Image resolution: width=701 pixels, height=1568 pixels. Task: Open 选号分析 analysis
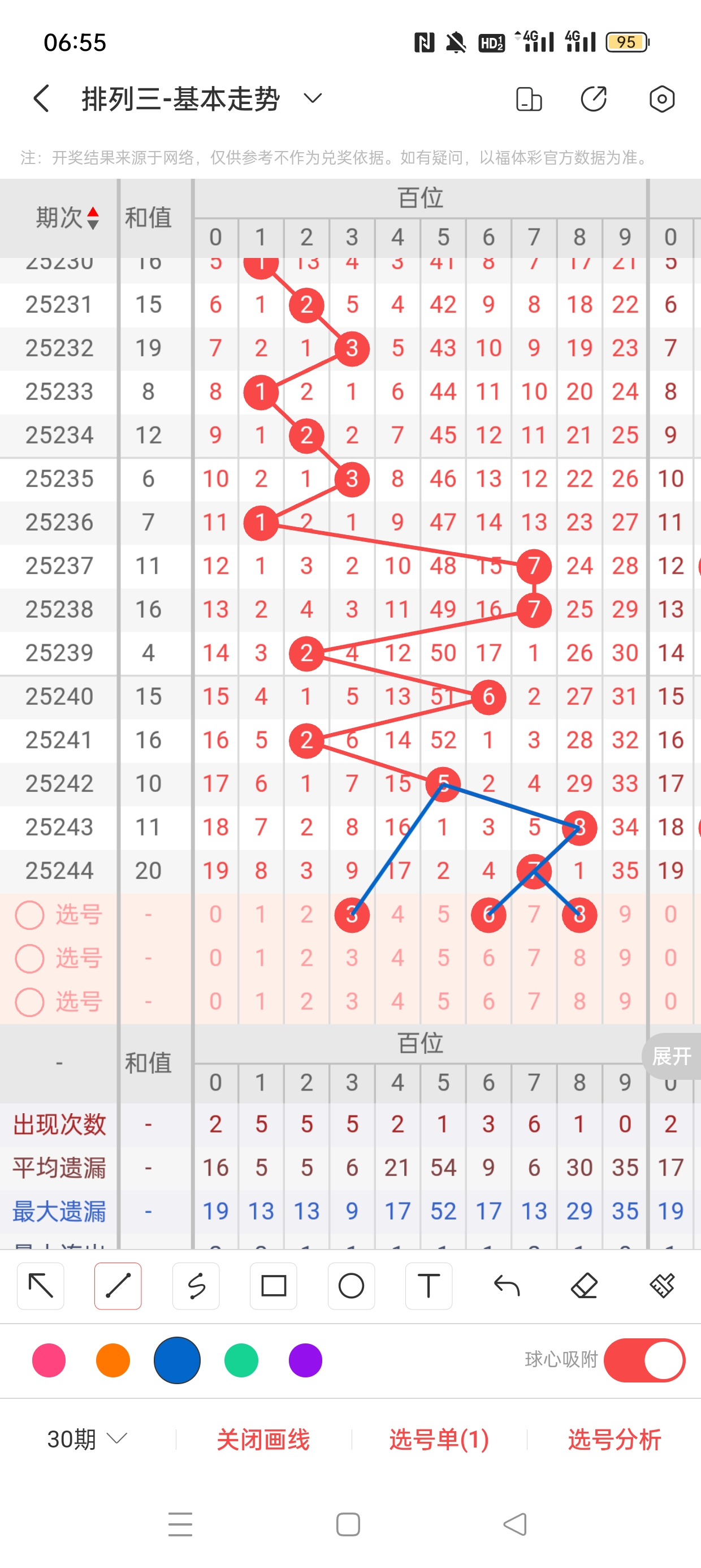[615, 1439]
